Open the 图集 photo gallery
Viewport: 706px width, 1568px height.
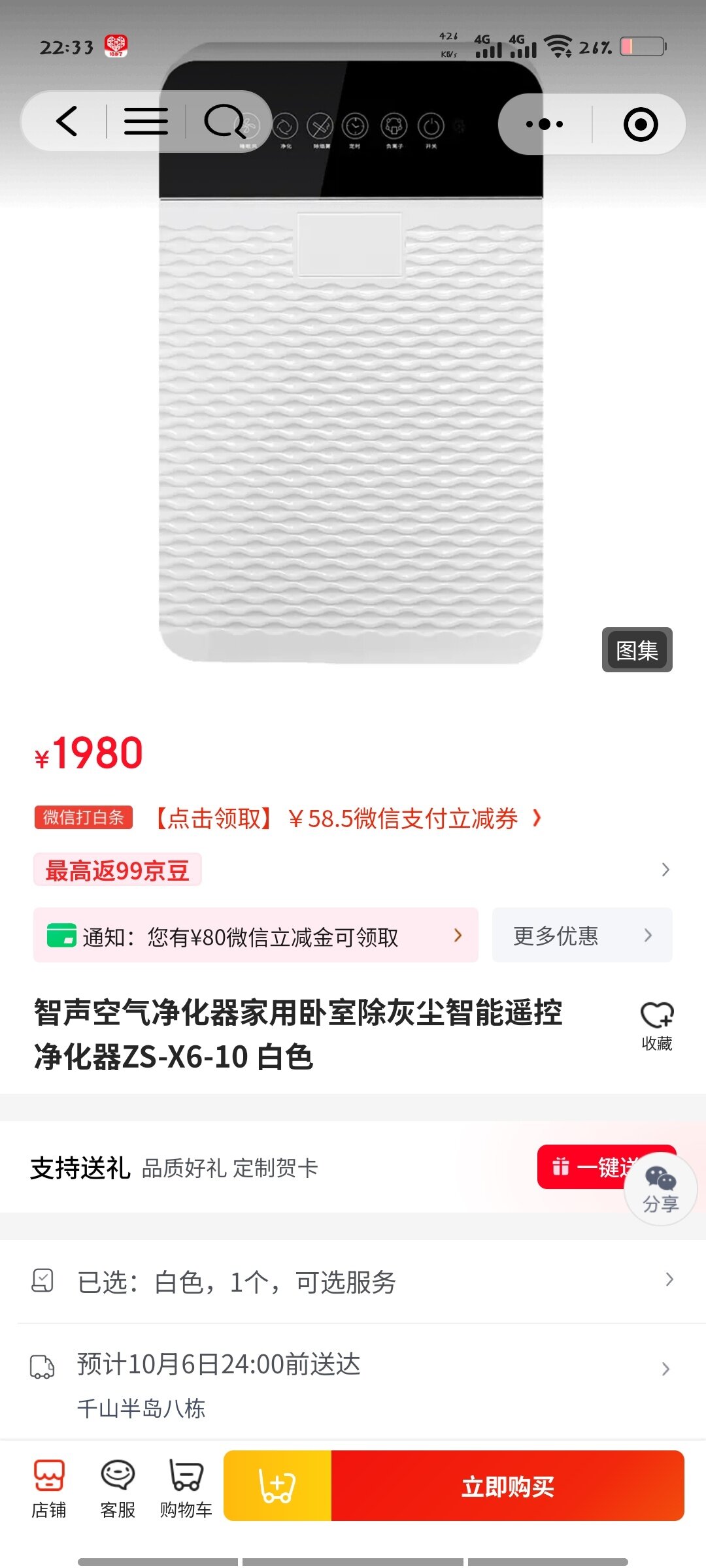(637, 650)
